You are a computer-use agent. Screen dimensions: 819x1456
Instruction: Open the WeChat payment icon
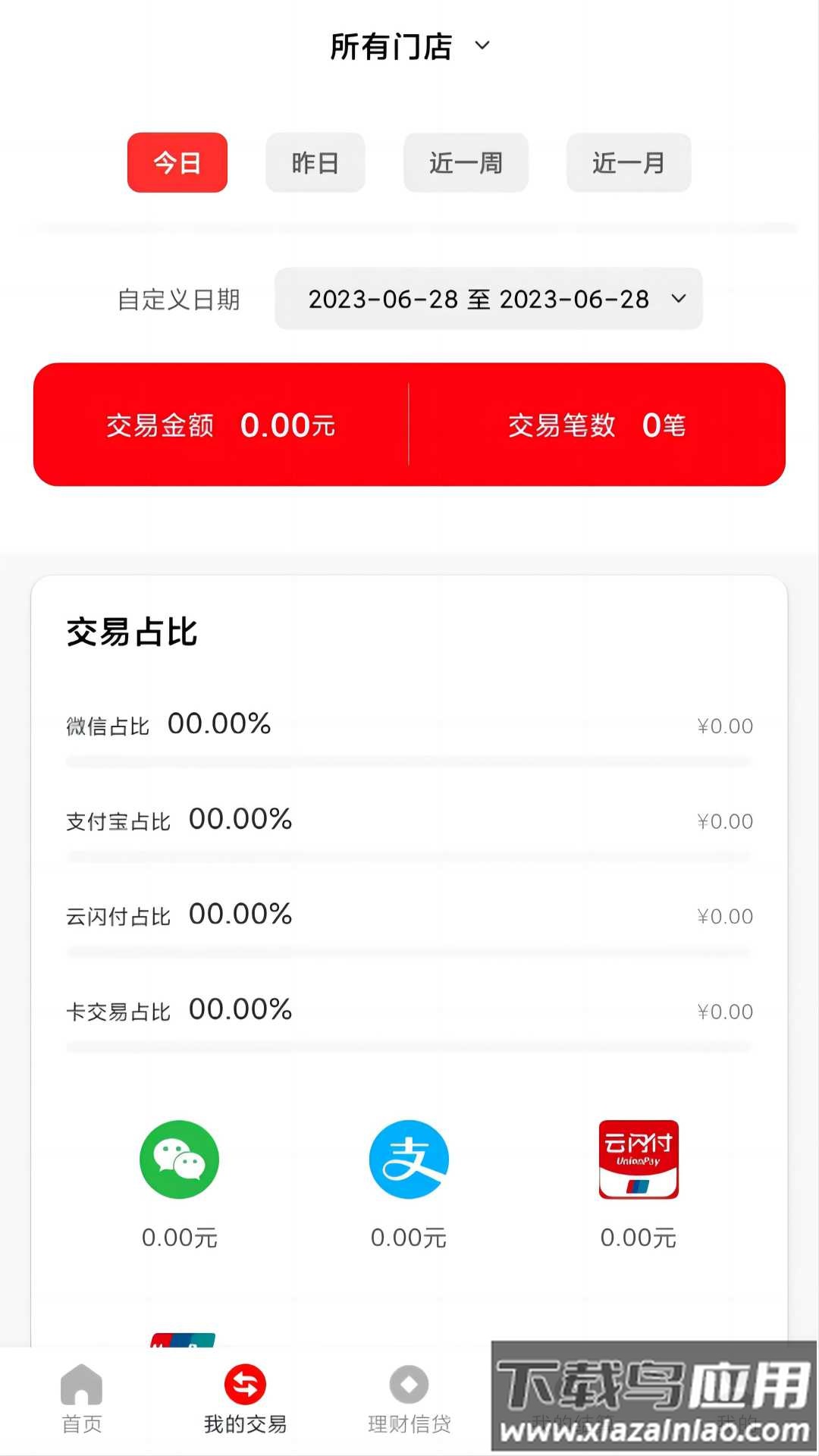coord(179,1159)
